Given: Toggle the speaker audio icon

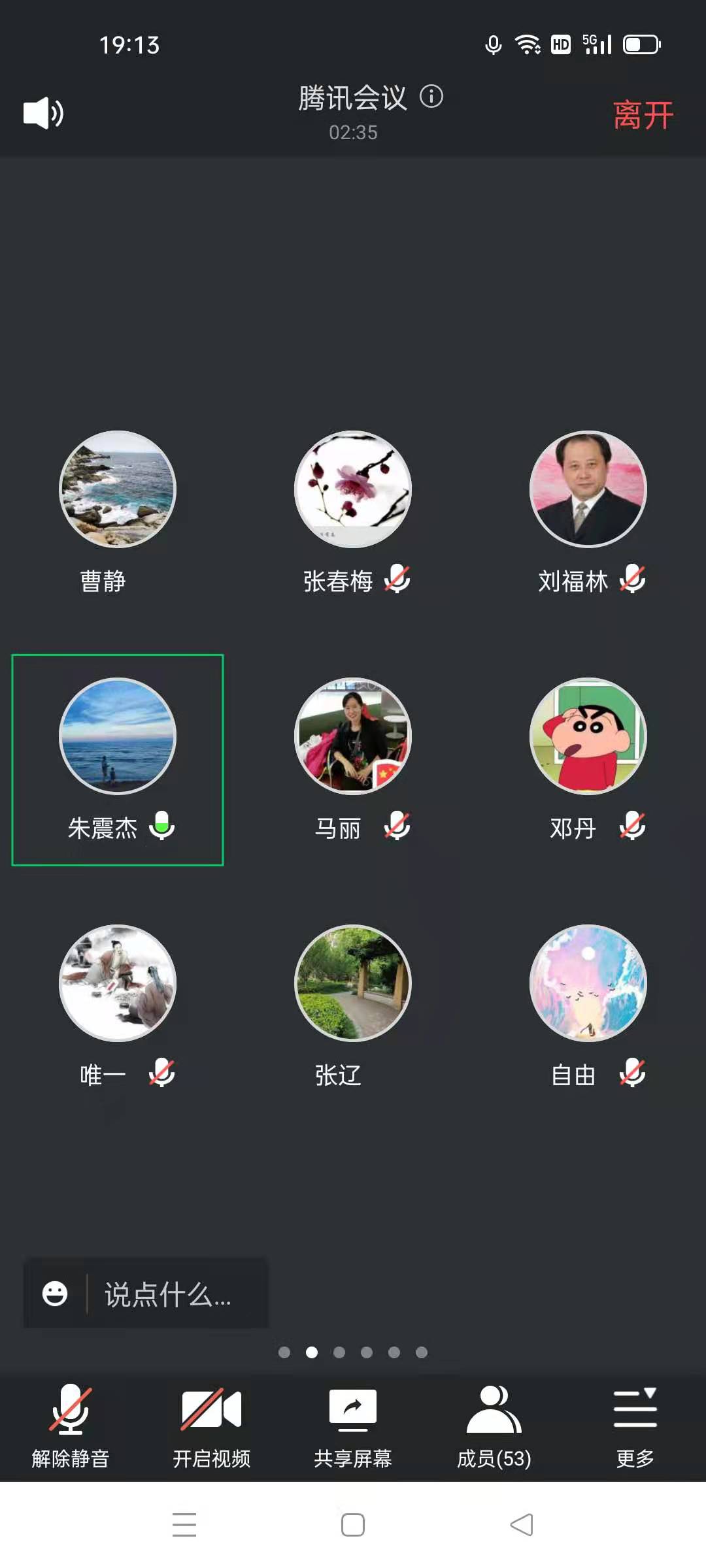Looking at the screenshot, I should [x=43, y=113].
